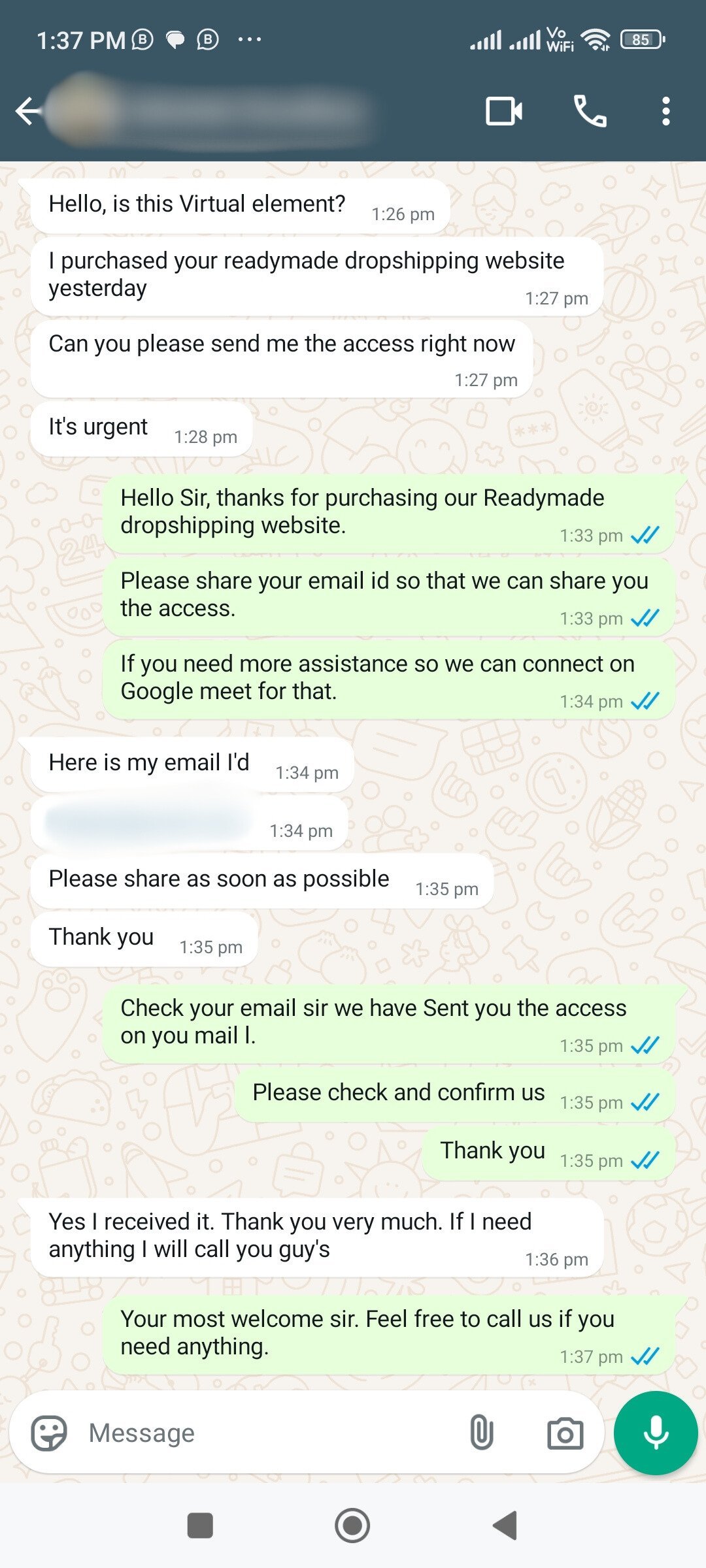
Task: Open recent apps with the square button
Action: tap(200, 1526)
